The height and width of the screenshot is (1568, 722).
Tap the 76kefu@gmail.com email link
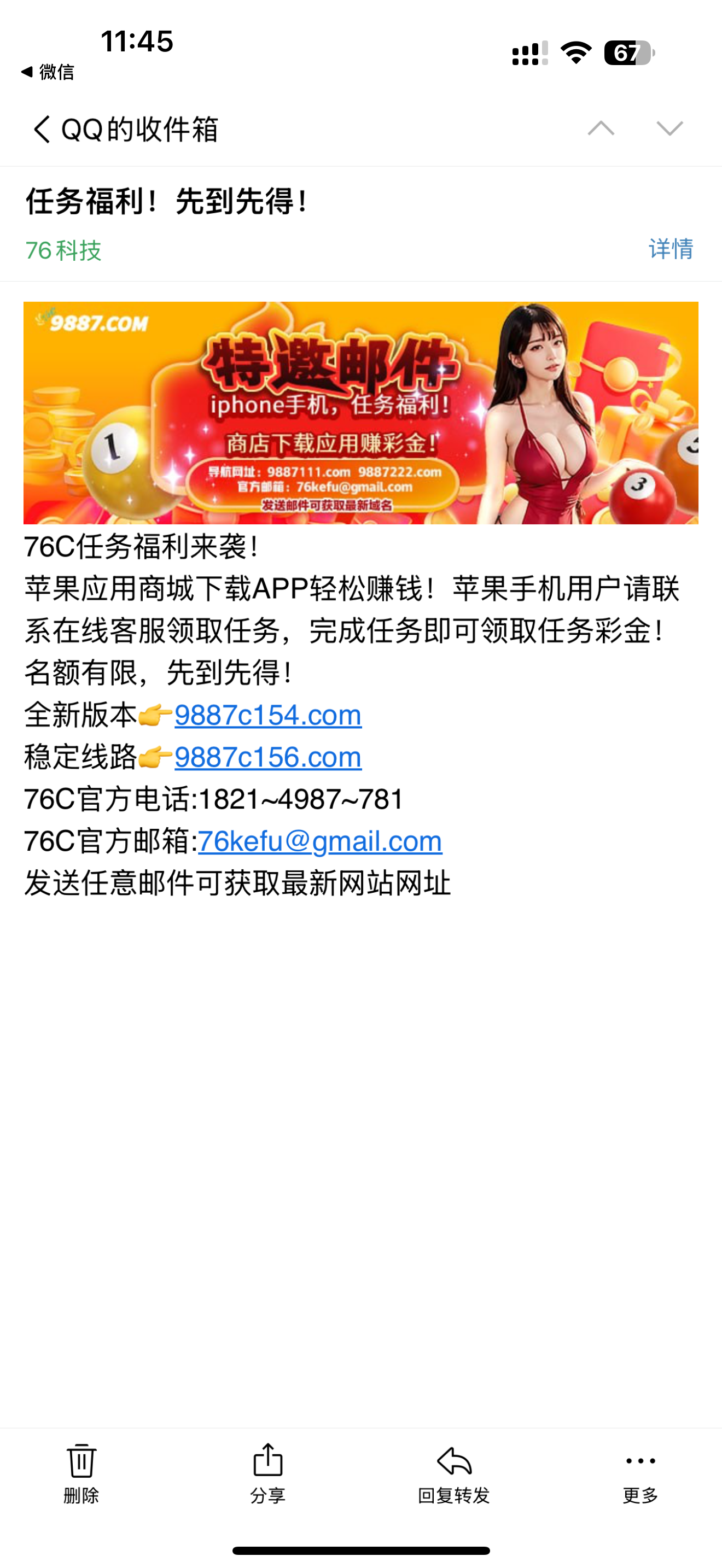319,841
